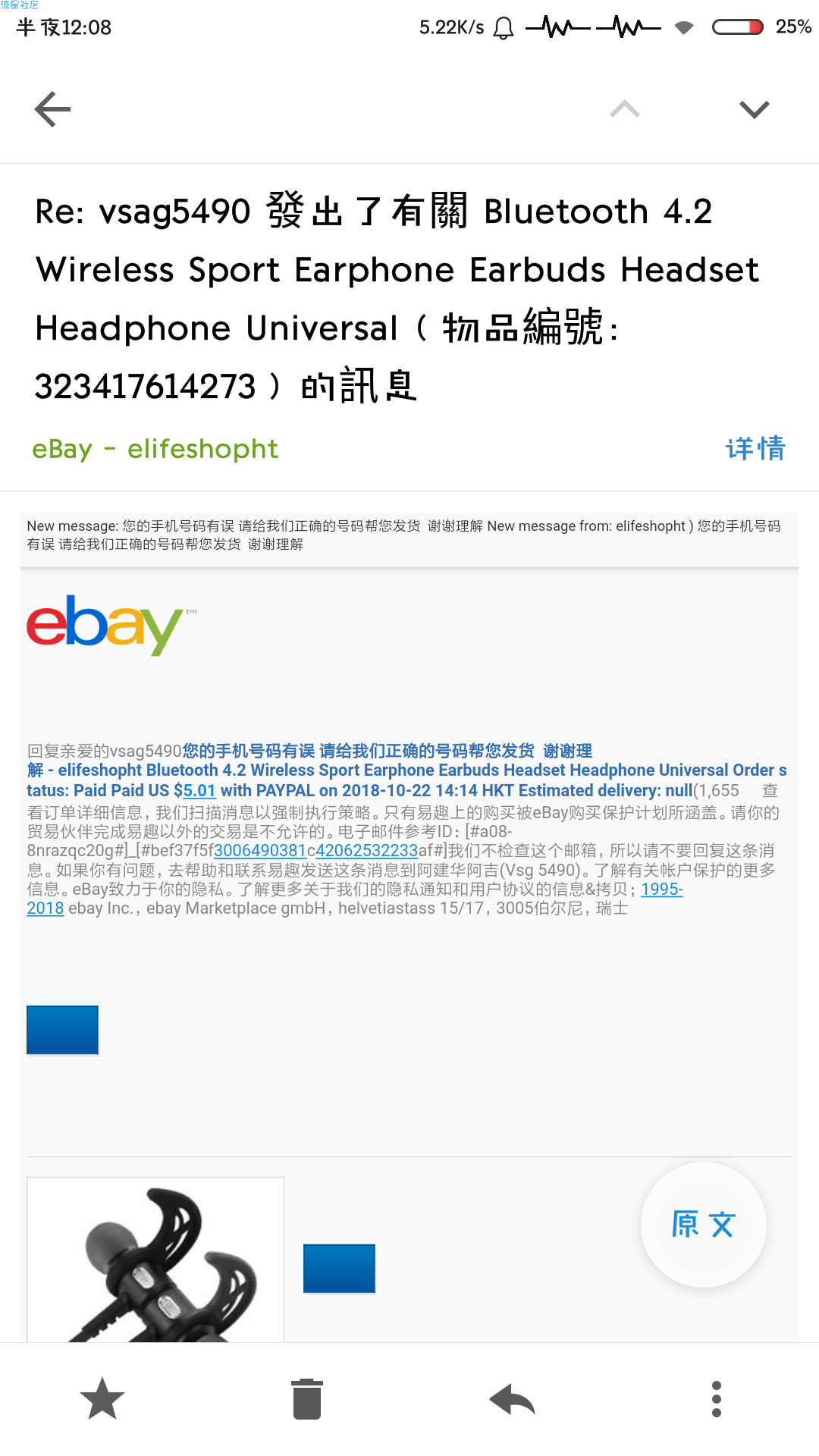Tap the blue button beside the earphone image
The image size is (819, 1456).
[x=339, y=1268]
